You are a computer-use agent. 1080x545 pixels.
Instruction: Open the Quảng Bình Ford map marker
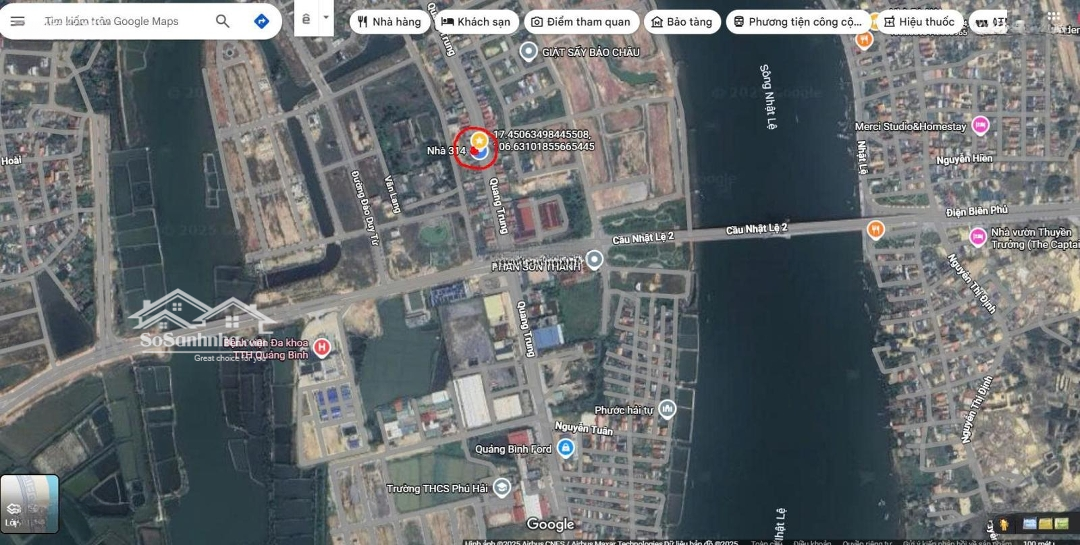click(565, 448)
